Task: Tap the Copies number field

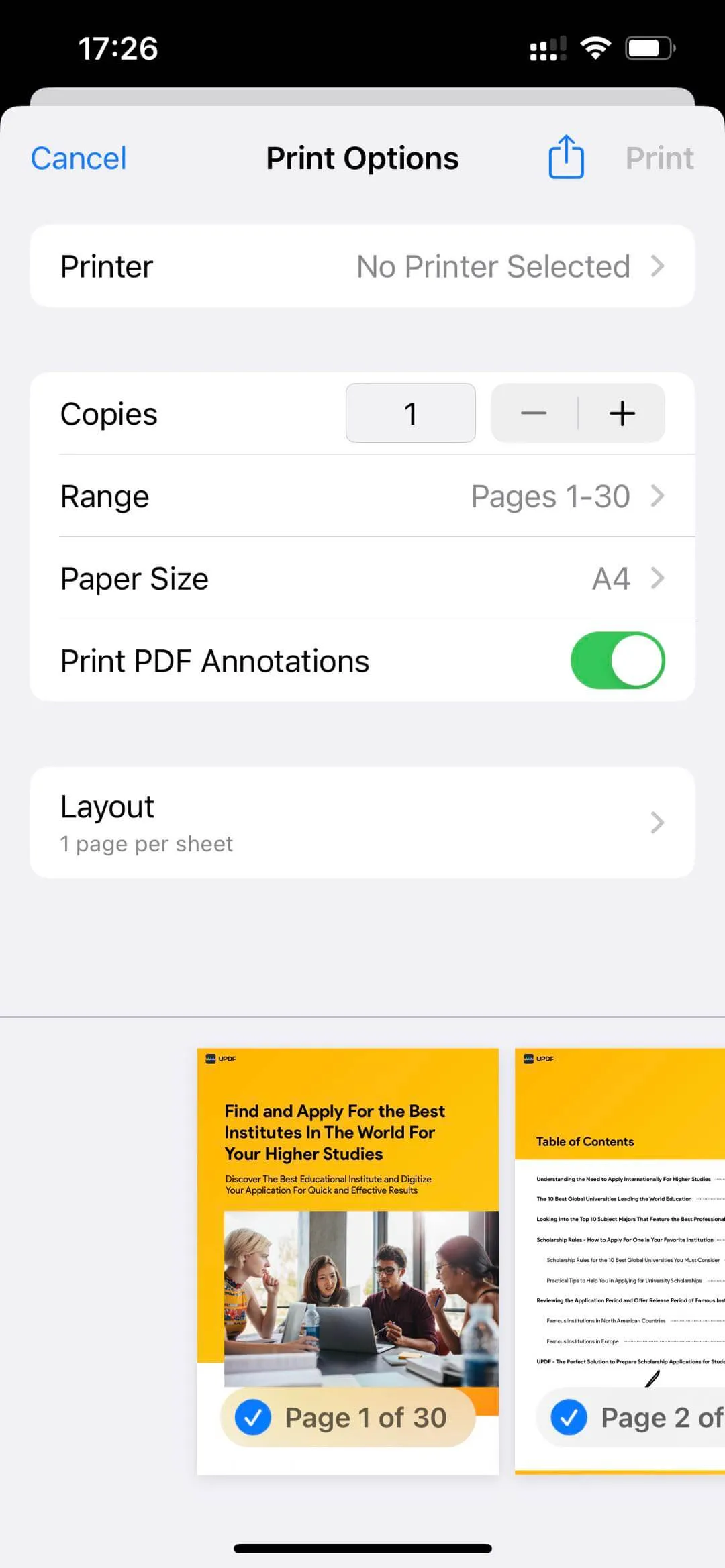Action: pos(410,413)
